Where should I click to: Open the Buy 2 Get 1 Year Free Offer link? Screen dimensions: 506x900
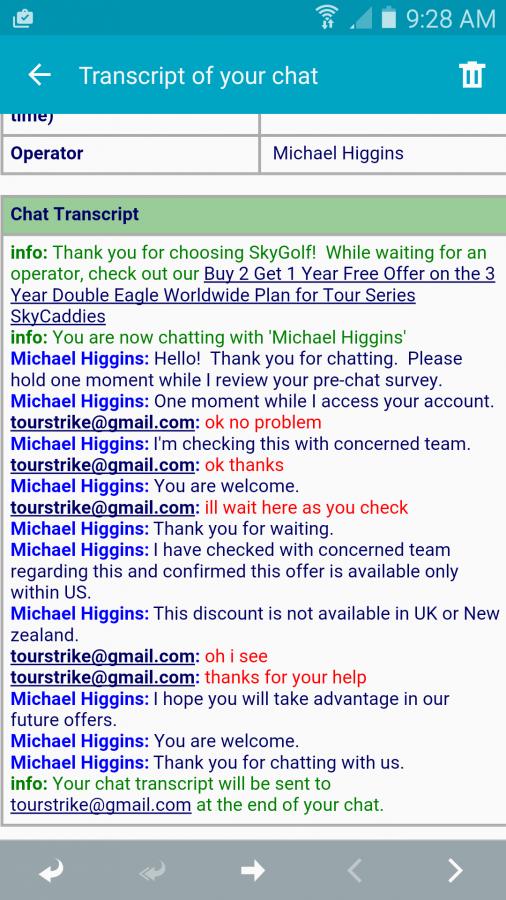(x=252, y=295)
